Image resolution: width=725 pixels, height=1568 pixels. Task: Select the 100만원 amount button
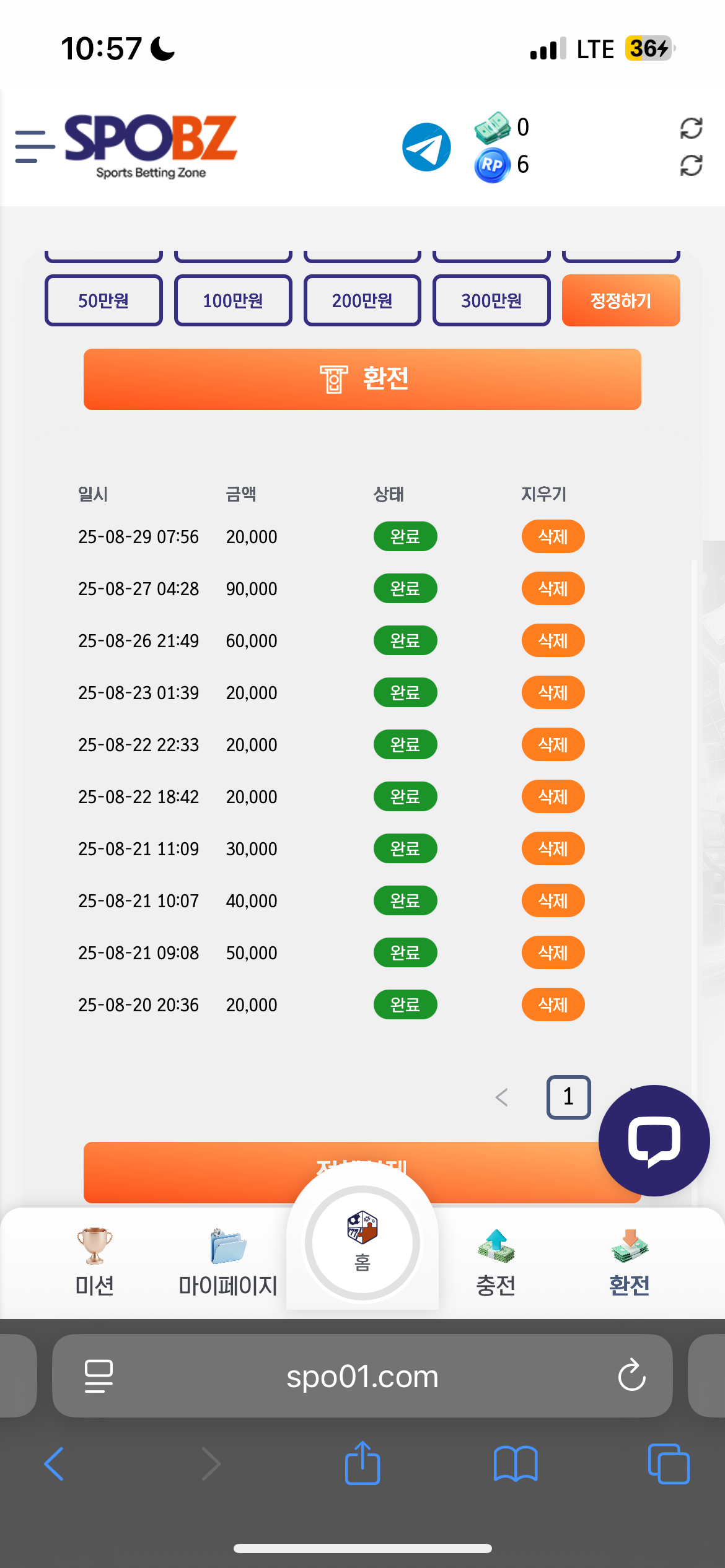(233, 300)
